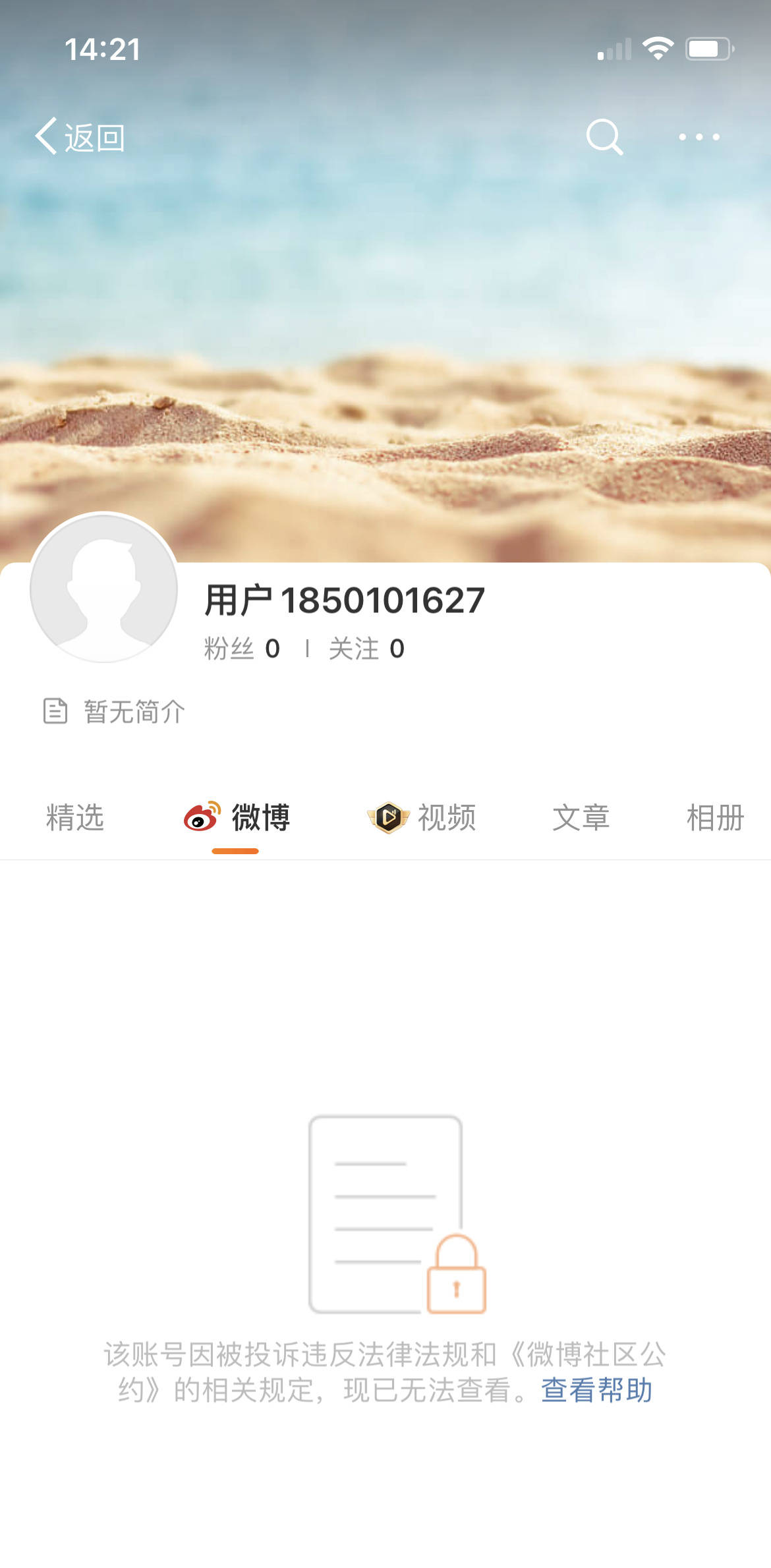The width and height of the screenshot is (771, 1568).
Task: View the user's profile avatar
Action: 104,588
